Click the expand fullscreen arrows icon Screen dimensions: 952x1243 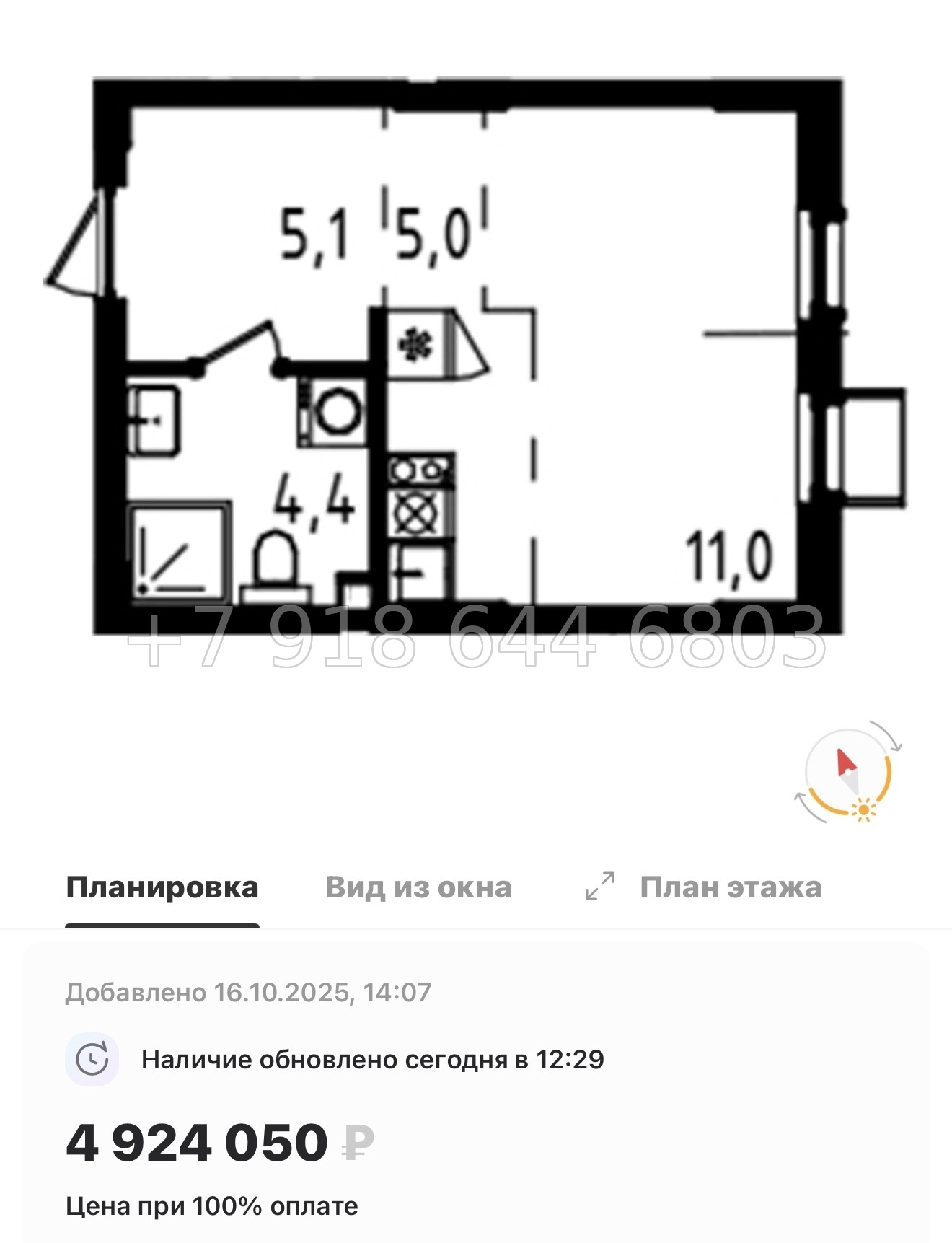(599, 886)
